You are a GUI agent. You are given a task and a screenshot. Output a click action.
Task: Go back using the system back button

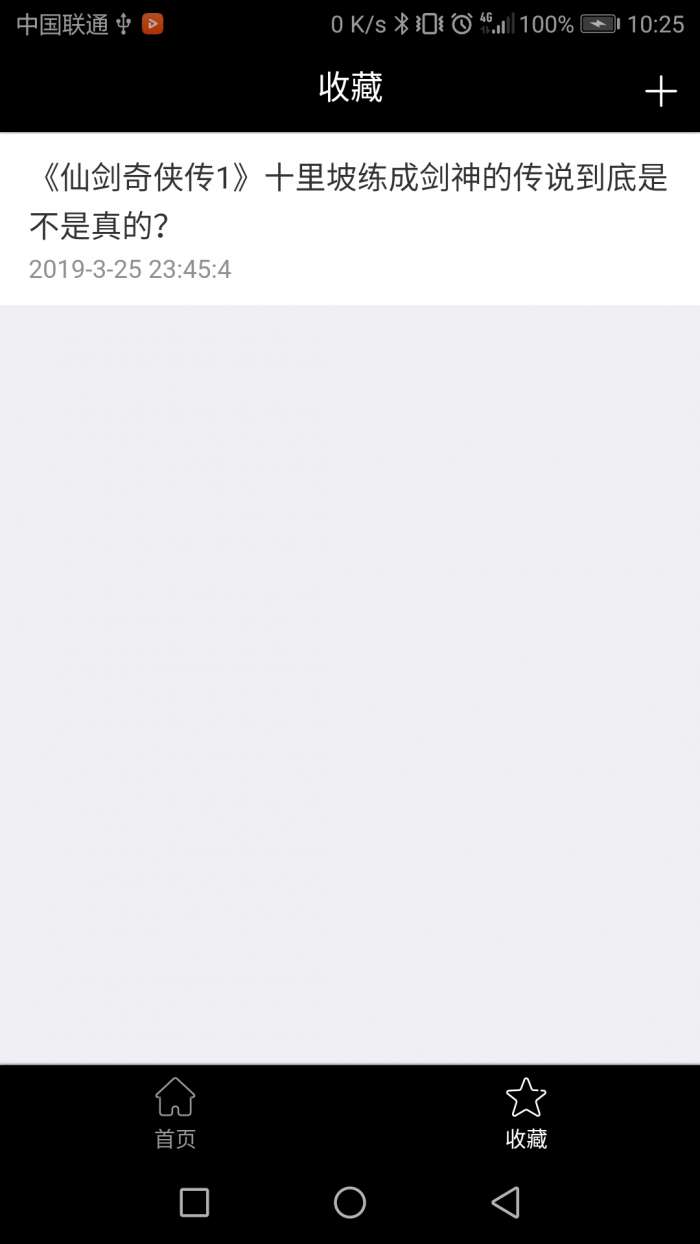click(506, 1202)
